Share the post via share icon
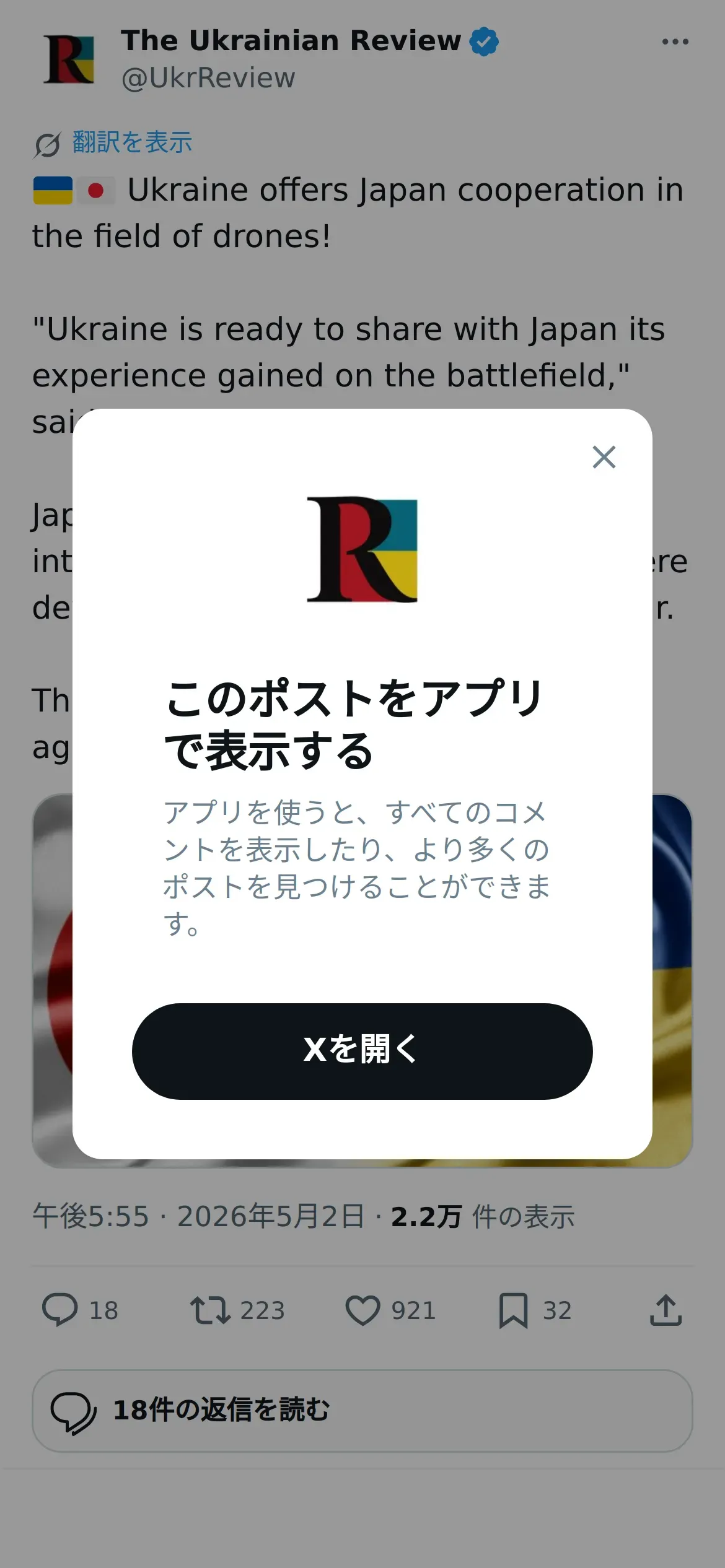Viewport: 725px width, 1568px height. tap(666, 1309)
